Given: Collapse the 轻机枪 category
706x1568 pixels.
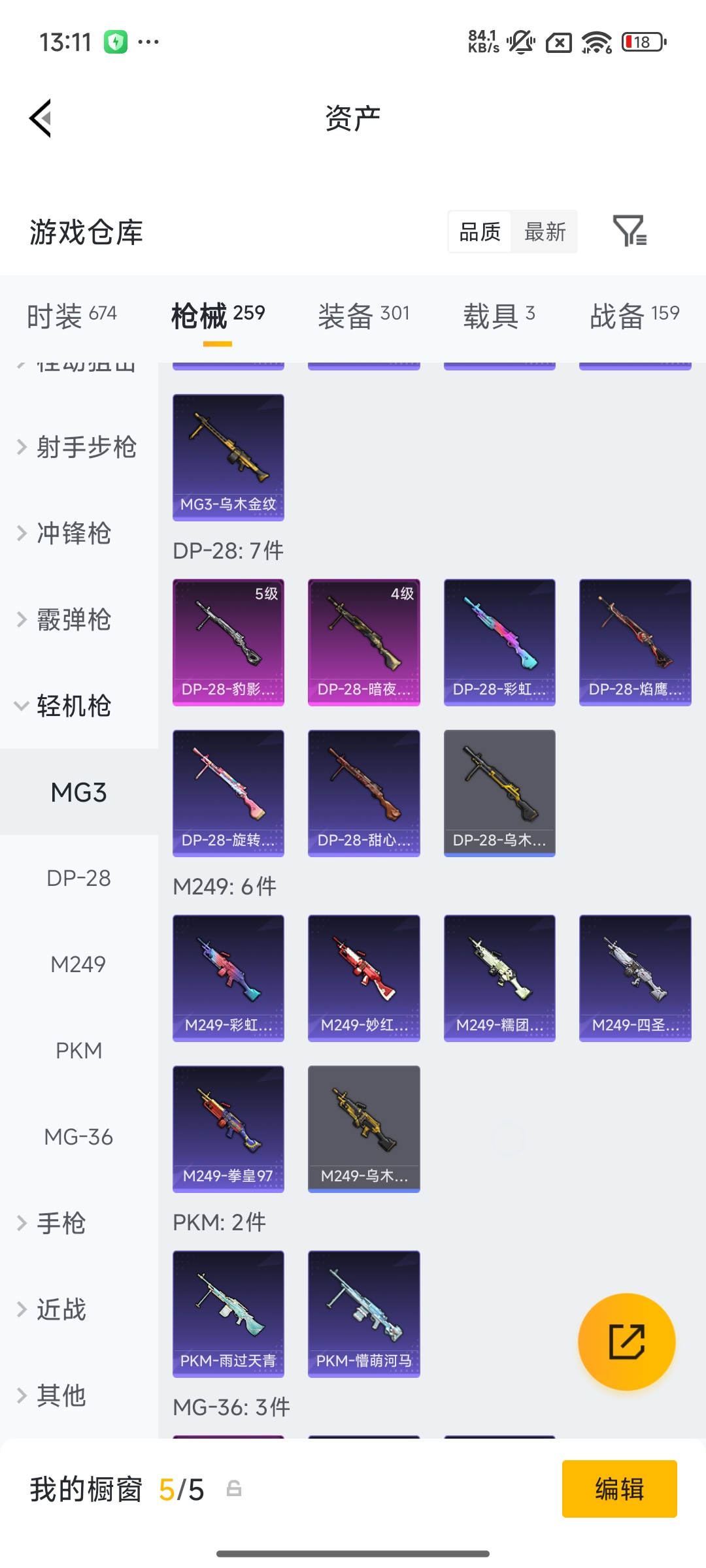Looking at the screenshot, I should [72, 706].
